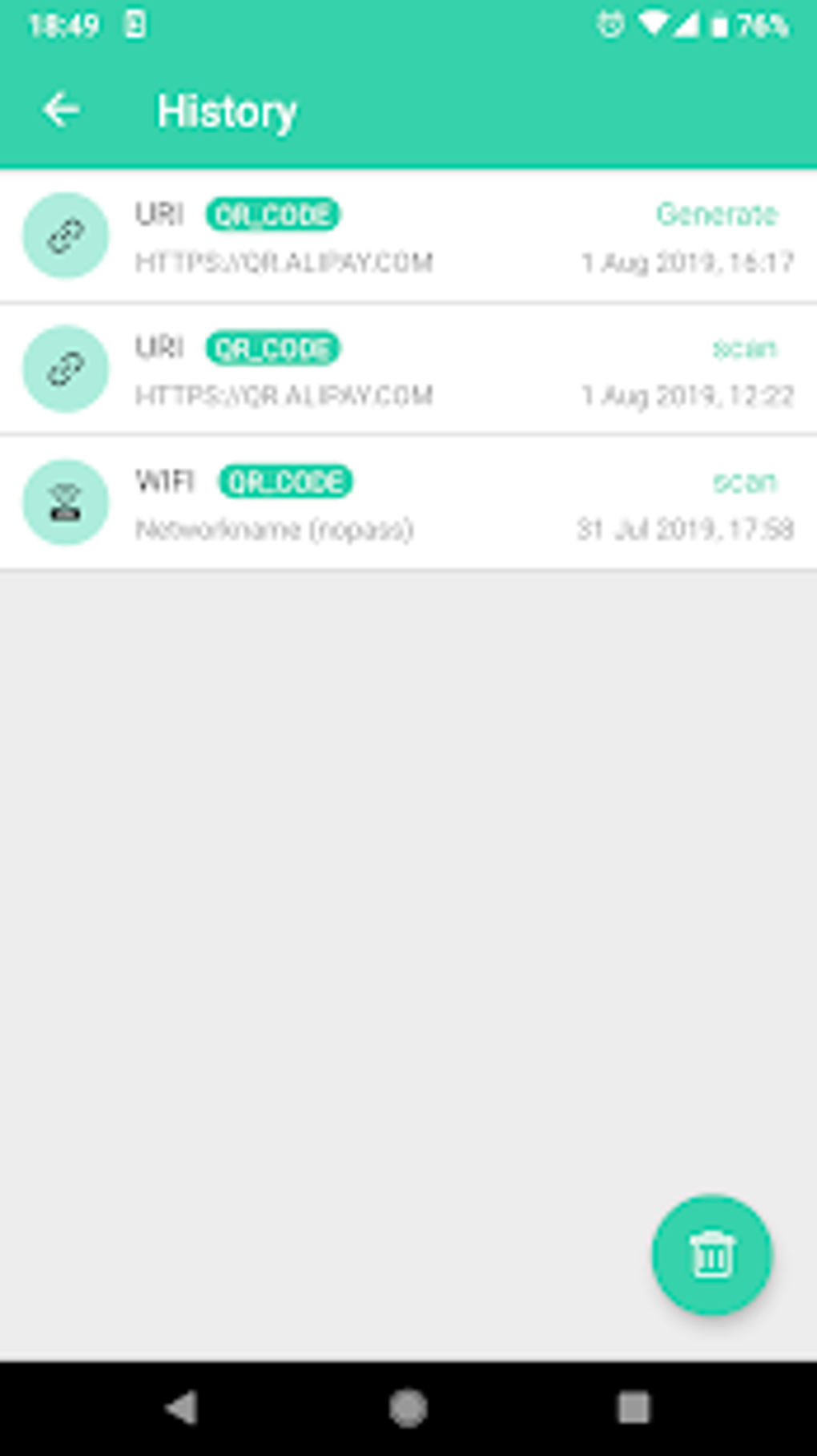Screen dimensions: 817x1456
Task: Open the scanned URI entry from 12:22
Action: tap(408, 370)
